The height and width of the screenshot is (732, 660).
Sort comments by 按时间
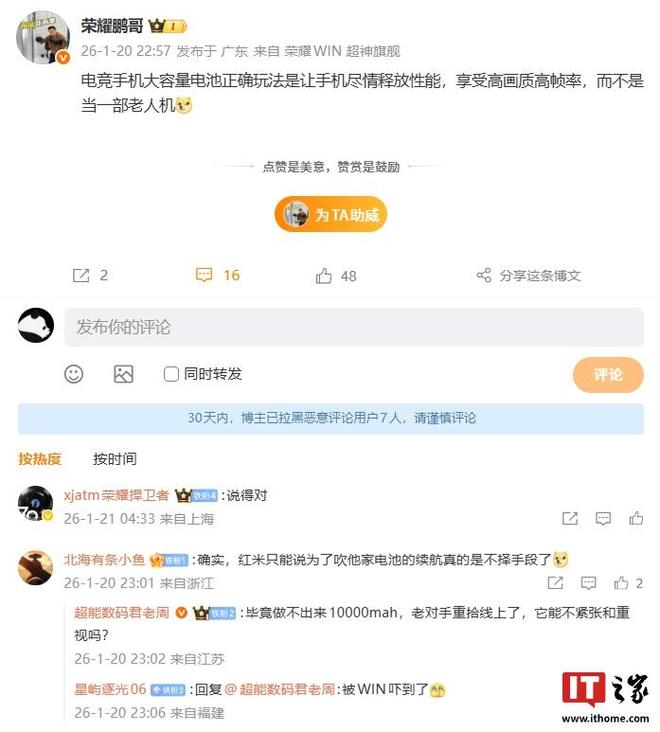coord(115,459)
